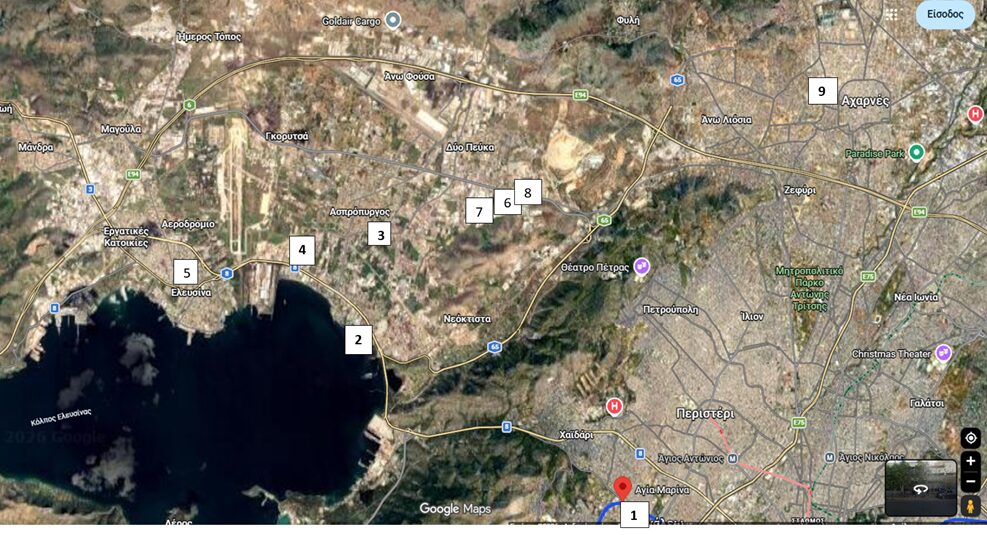Select the Goldair Cargo place marker

(393, 21)
